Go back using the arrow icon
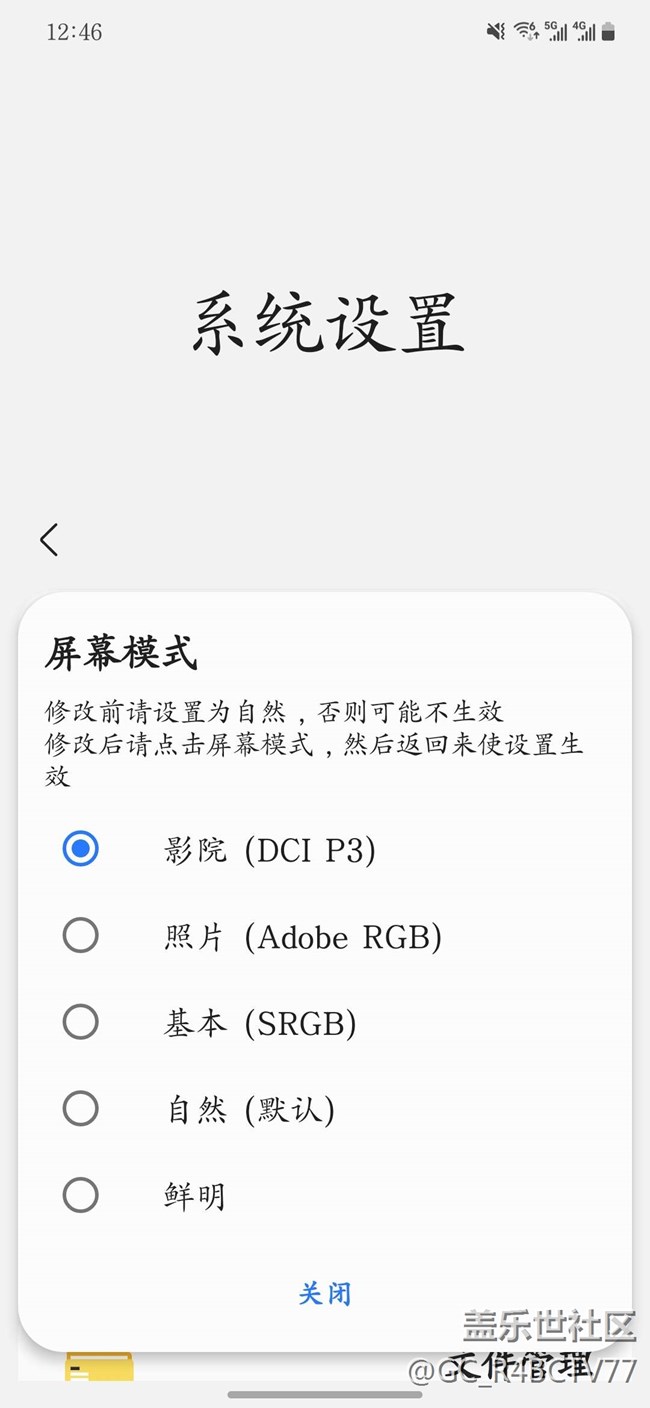 pos(49,540)
